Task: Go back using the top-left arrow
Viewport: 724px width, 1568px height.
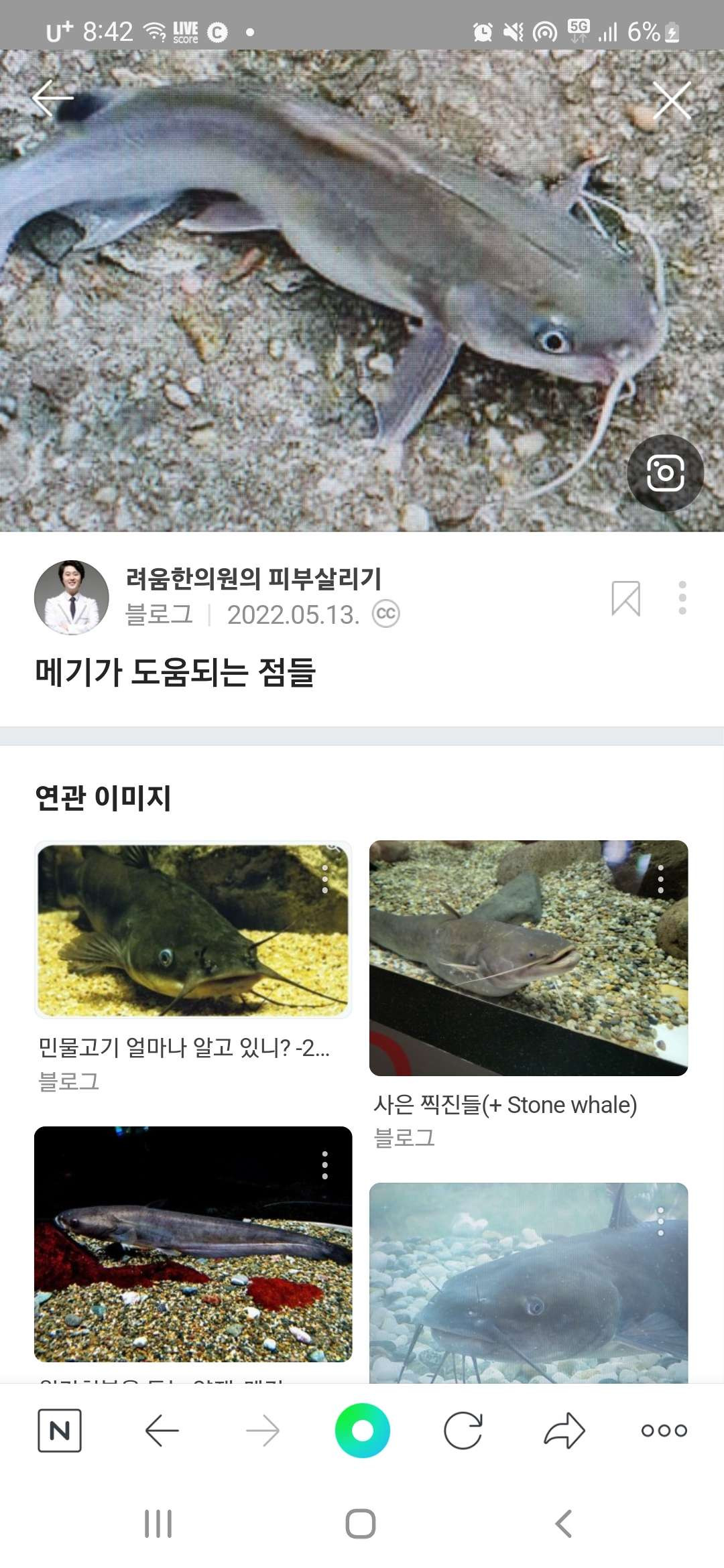Action: pos(52,99)
